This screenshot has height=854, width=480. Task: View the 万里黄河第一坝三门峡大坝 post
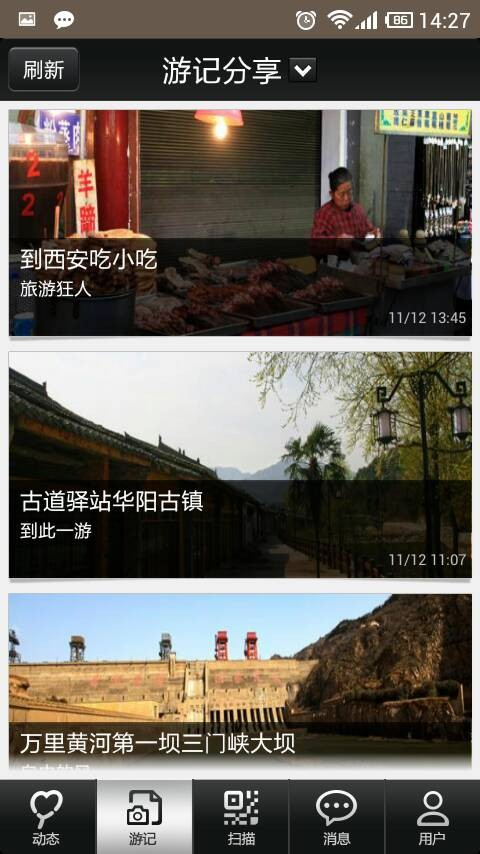tap(240, 681)
